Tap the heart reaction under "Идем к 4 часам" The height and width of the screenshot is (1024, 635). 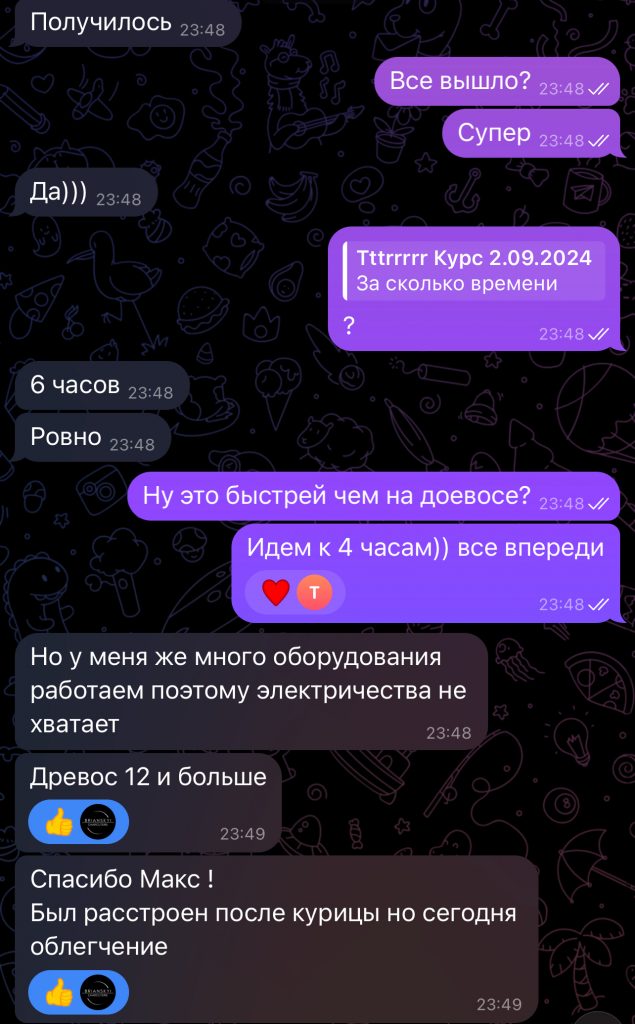tap(276, 593)
